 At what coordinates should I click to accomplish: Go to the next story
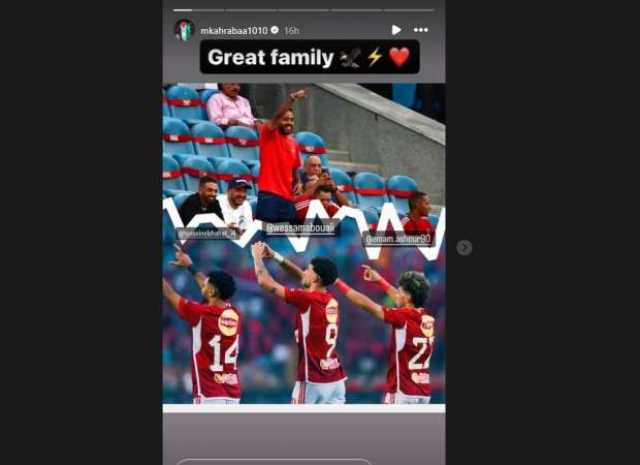coord(464,247)
